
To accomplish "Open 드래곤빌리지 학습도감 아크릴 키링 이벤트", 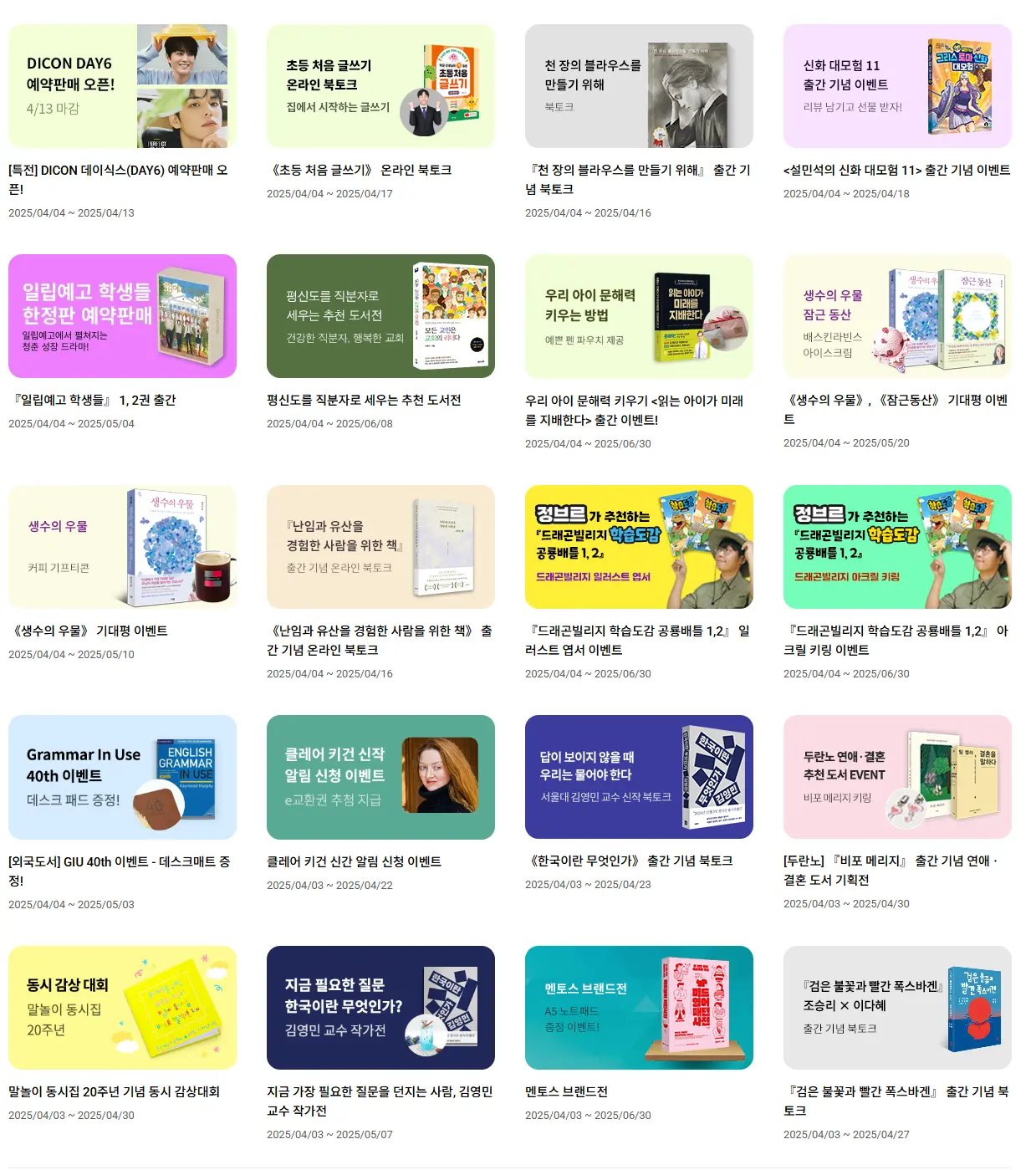I will tap(897, 547).
